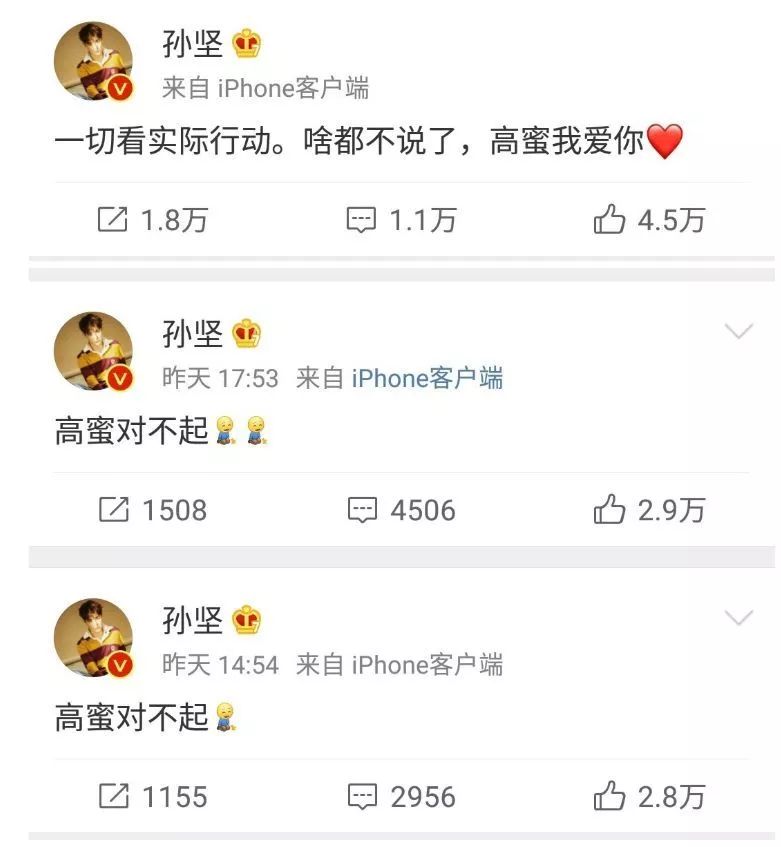Open the chevron menu on the middle post
Image resolution: width=781 pixels, height=847 pixels.
tap(736, 329)
